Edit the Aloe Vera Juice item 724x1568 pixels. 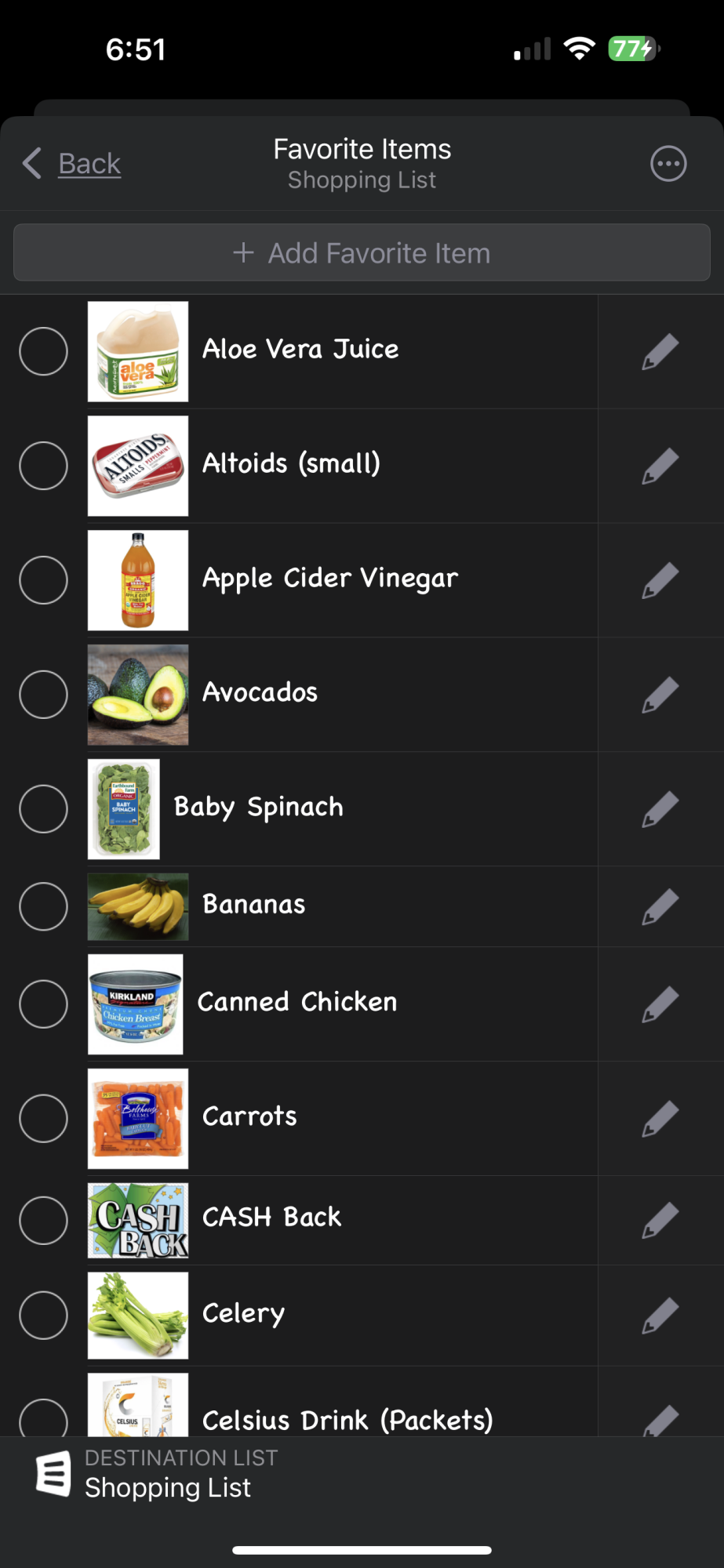[660, 351]
